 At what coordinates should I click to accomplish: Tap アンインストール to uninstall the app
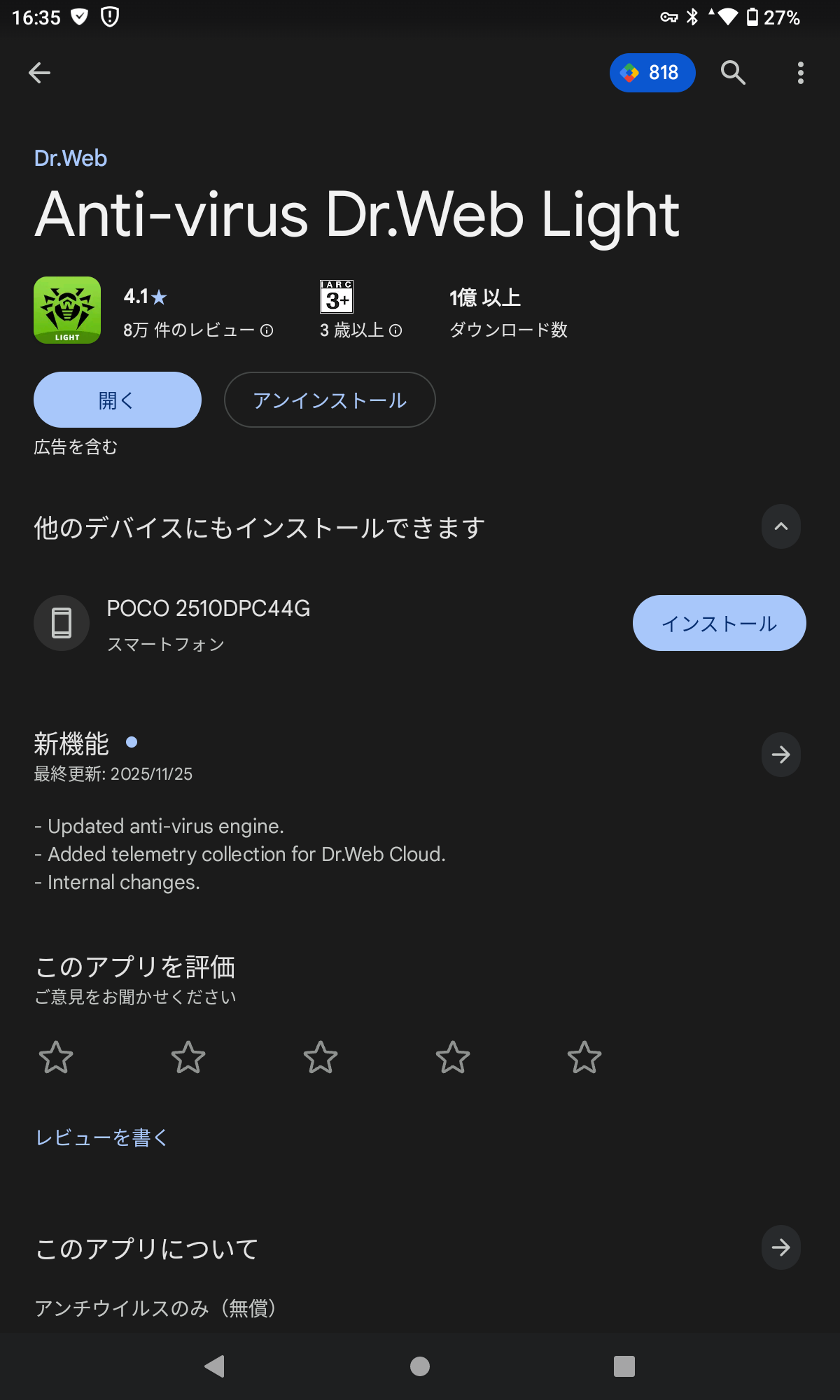click(x=330, y=400)
